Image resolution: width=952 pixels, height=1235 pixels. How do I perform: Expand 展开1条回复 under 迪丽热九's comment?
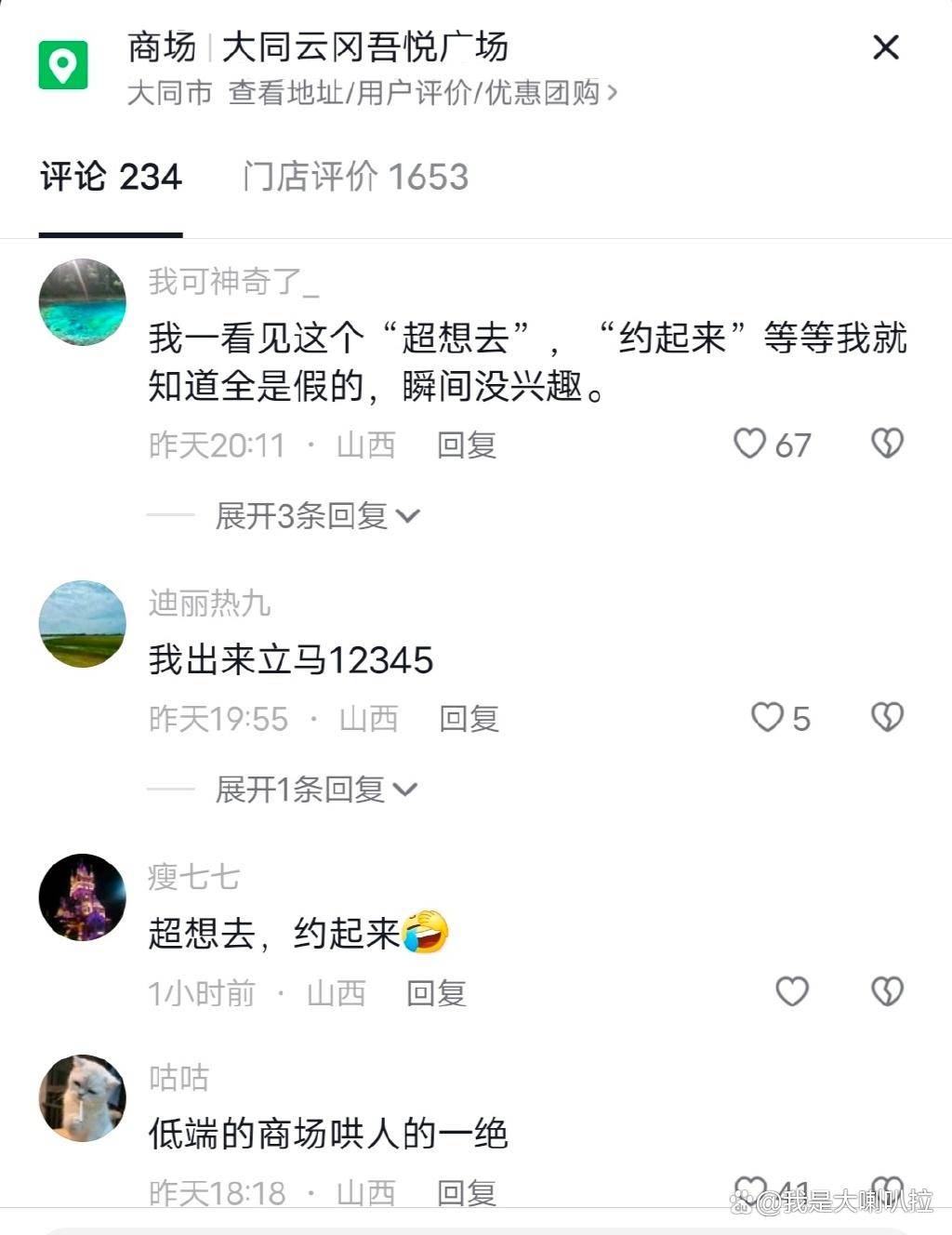tap(316, 790)
